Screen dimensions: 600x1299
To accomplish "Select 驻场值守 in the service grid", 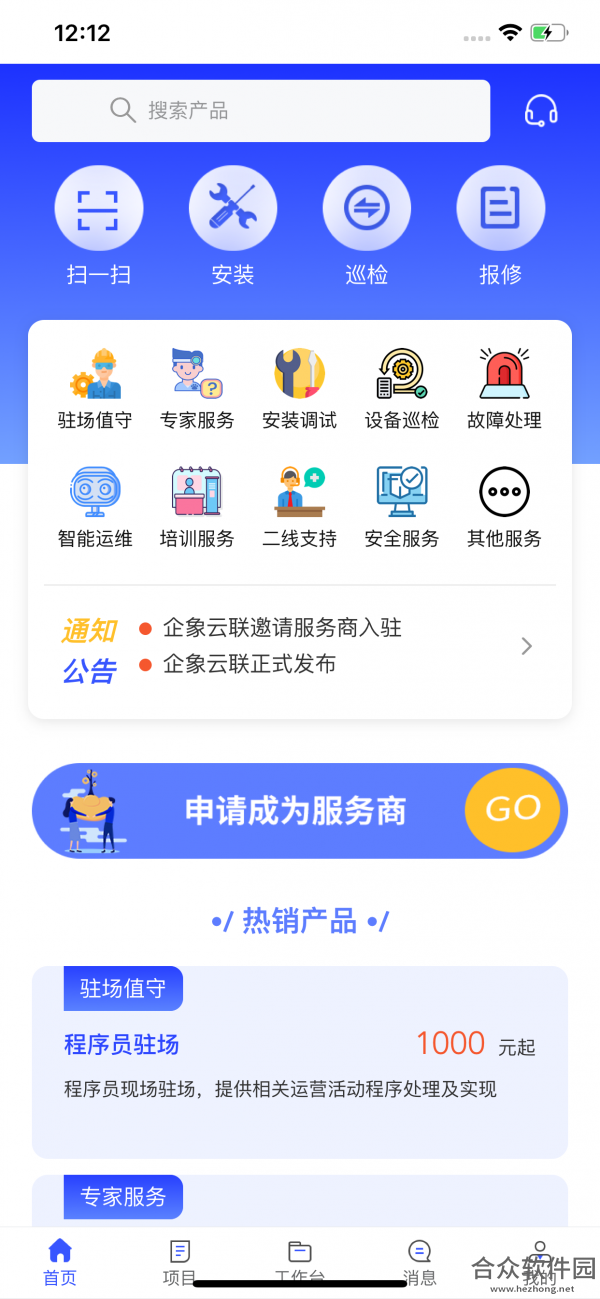I will [x=95, y=389].
